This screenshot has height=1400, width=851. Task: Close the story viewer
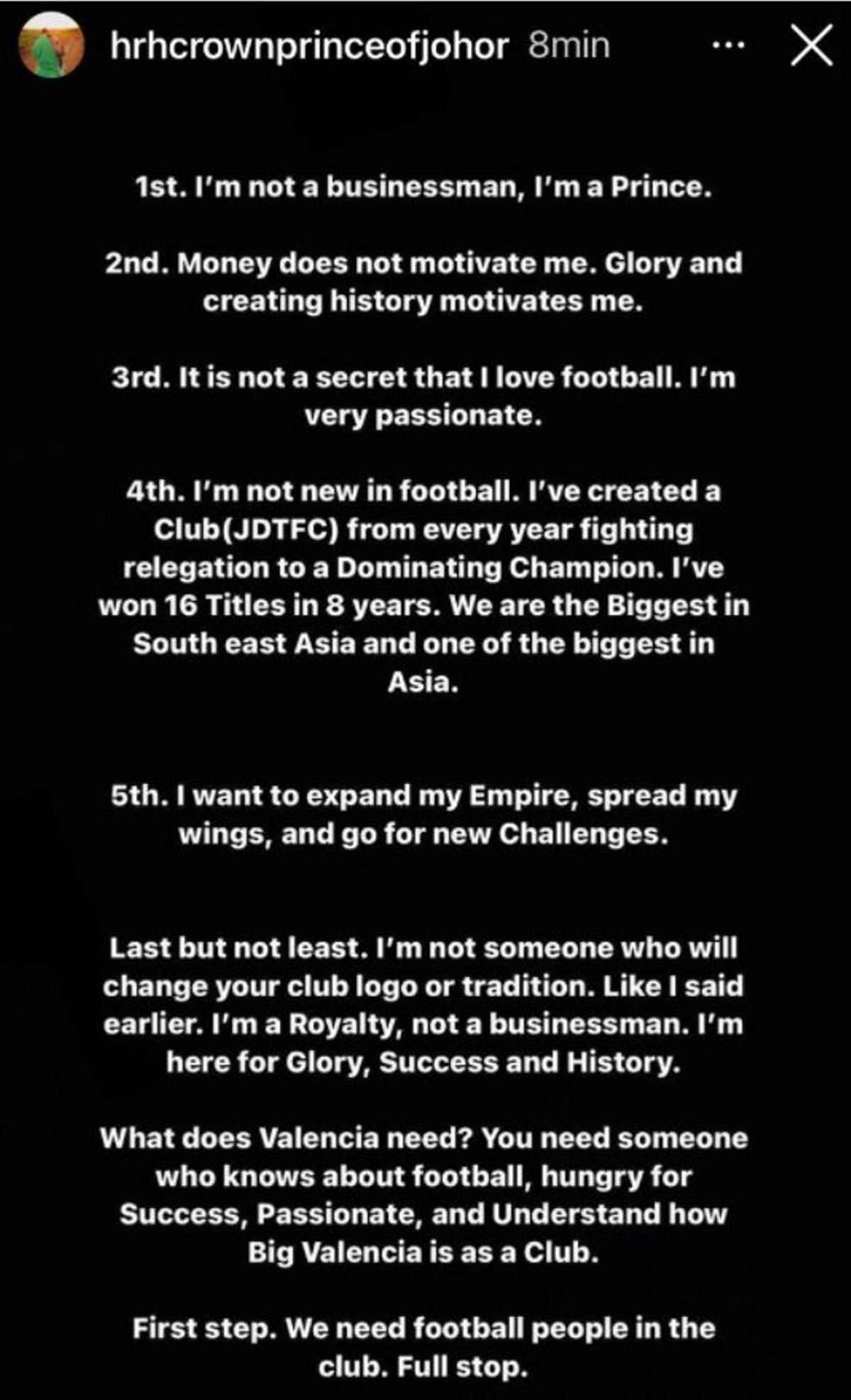coord(811,46)
